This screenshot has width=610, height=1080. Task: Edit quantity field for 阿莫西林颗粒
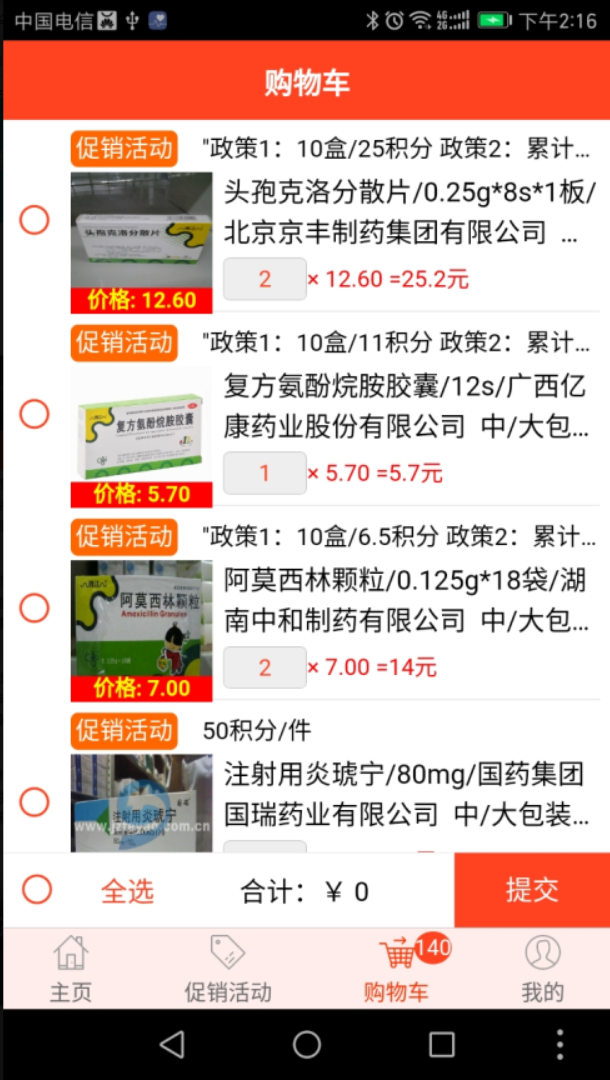pyautogui.click(x=264, y=667)
